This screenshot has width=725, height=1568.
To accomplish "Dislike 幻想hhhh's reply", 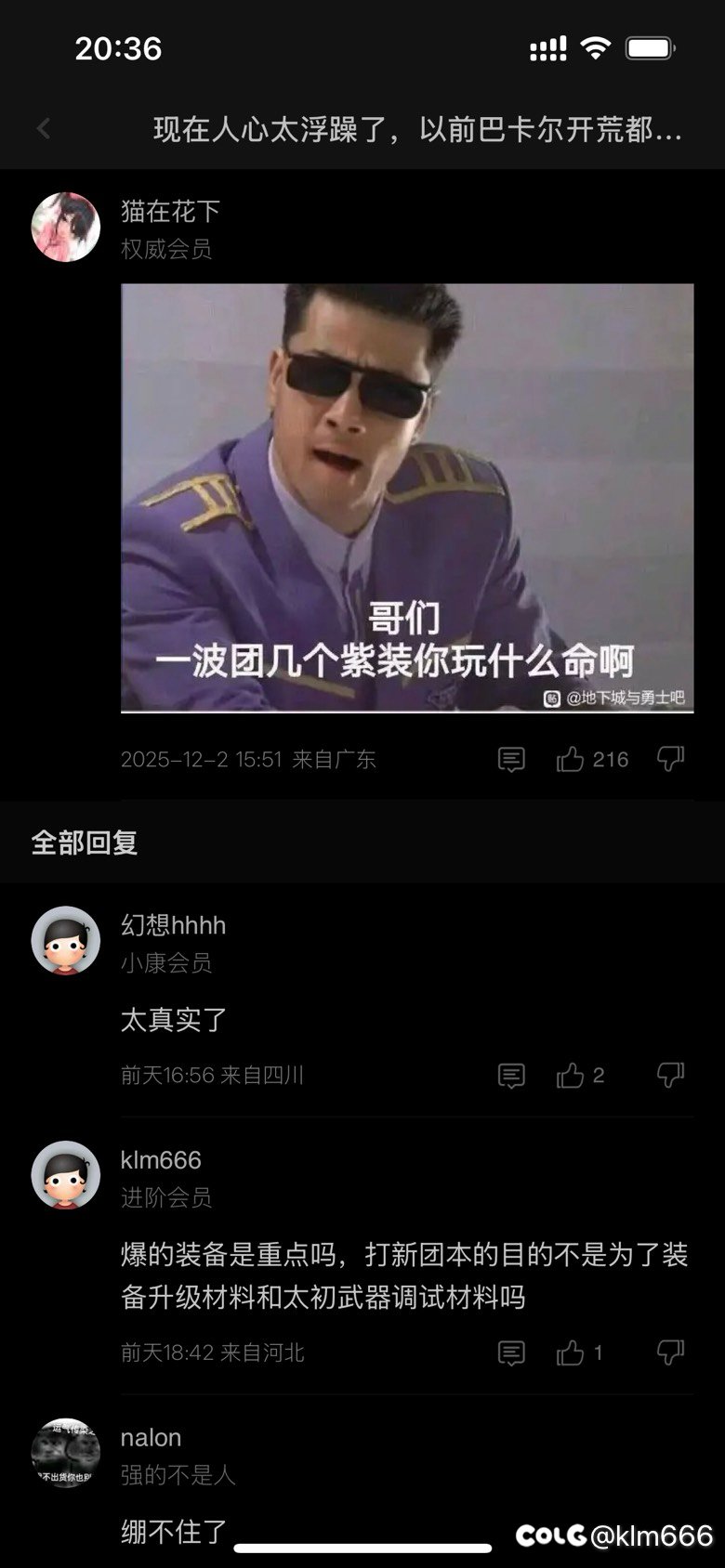I will tap(670, 1075).
